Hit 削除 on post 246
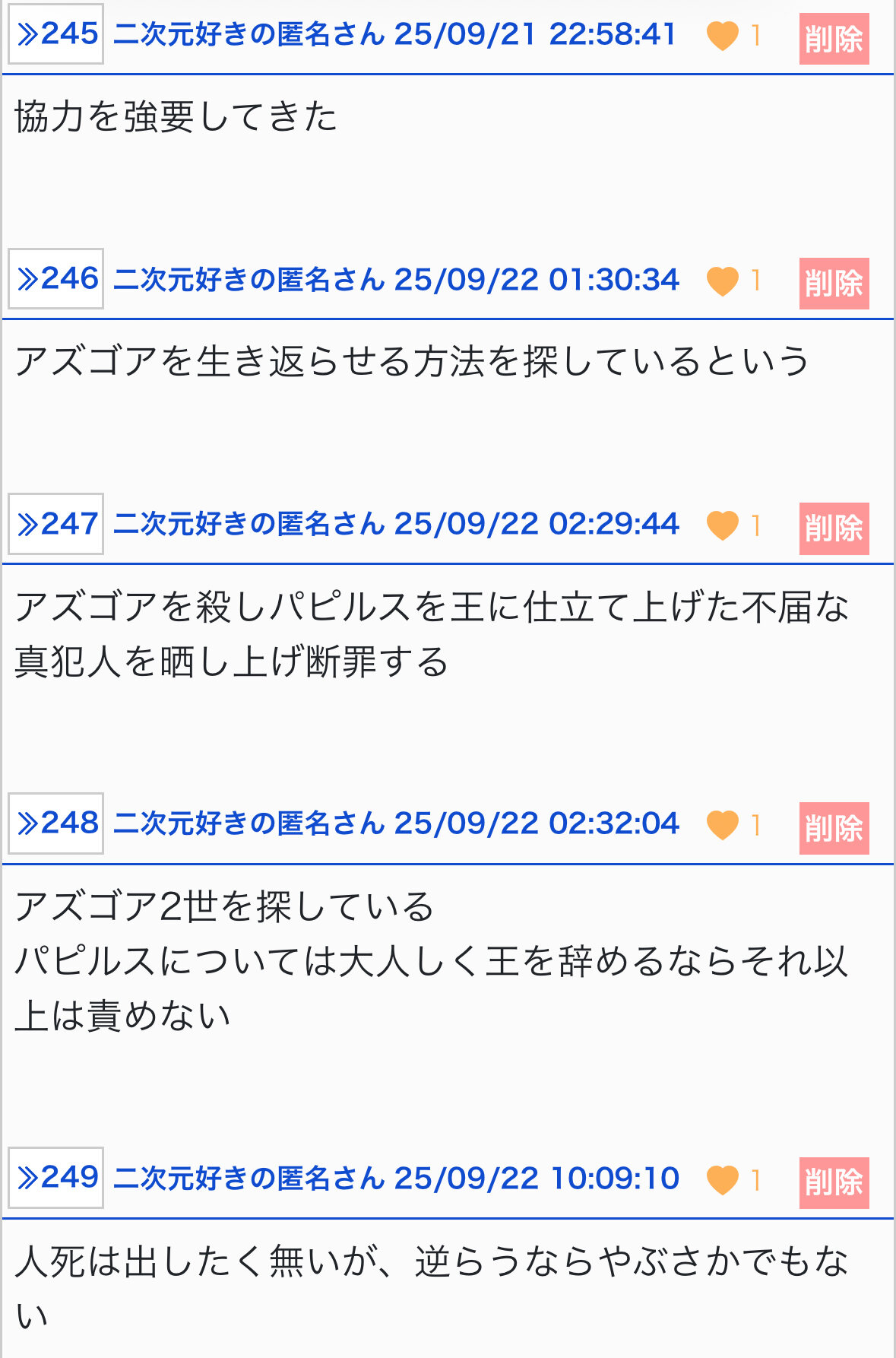The width and height of the screenshot is (896, 1358). (x=834, y=284)
